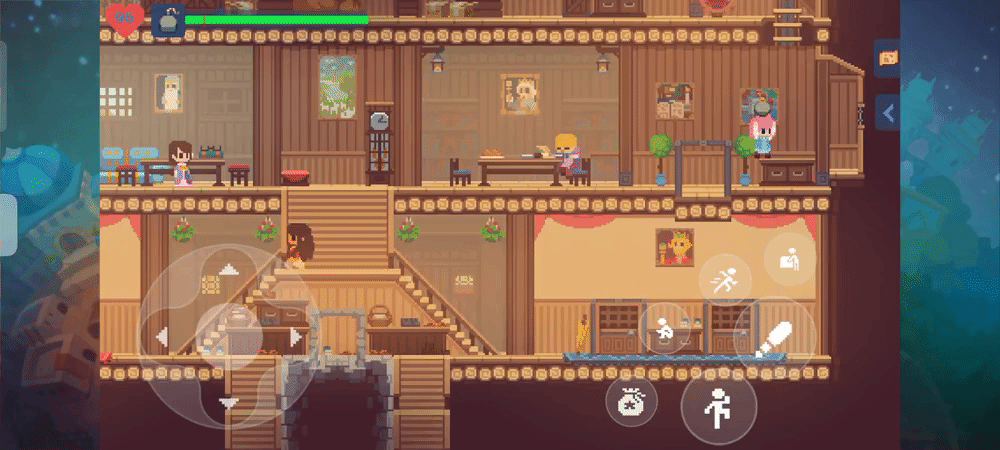
Task: Select the bomb item slot
Action: pos(168,18)
